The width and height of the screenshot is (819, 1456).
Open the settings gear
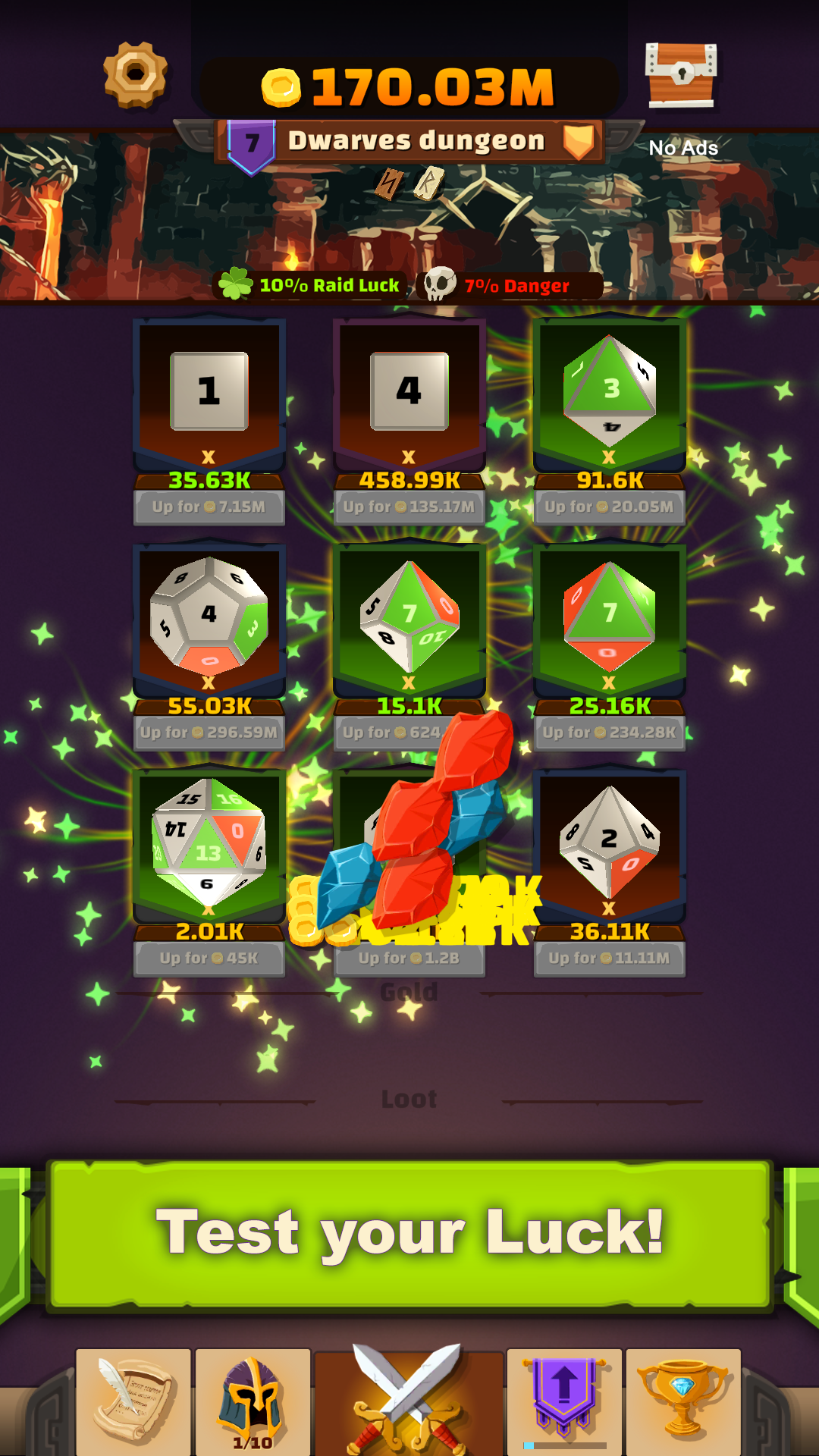pos(136,74)
